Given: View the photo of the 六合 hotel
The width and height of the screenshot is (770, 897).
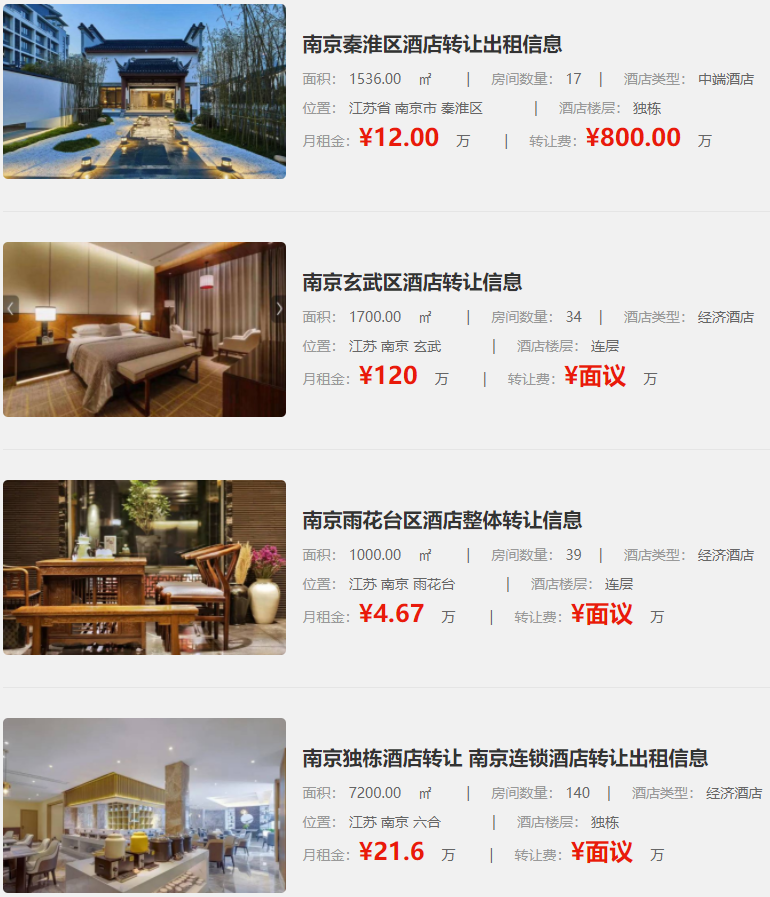Looking at the screenshot, I should (144, 805).
